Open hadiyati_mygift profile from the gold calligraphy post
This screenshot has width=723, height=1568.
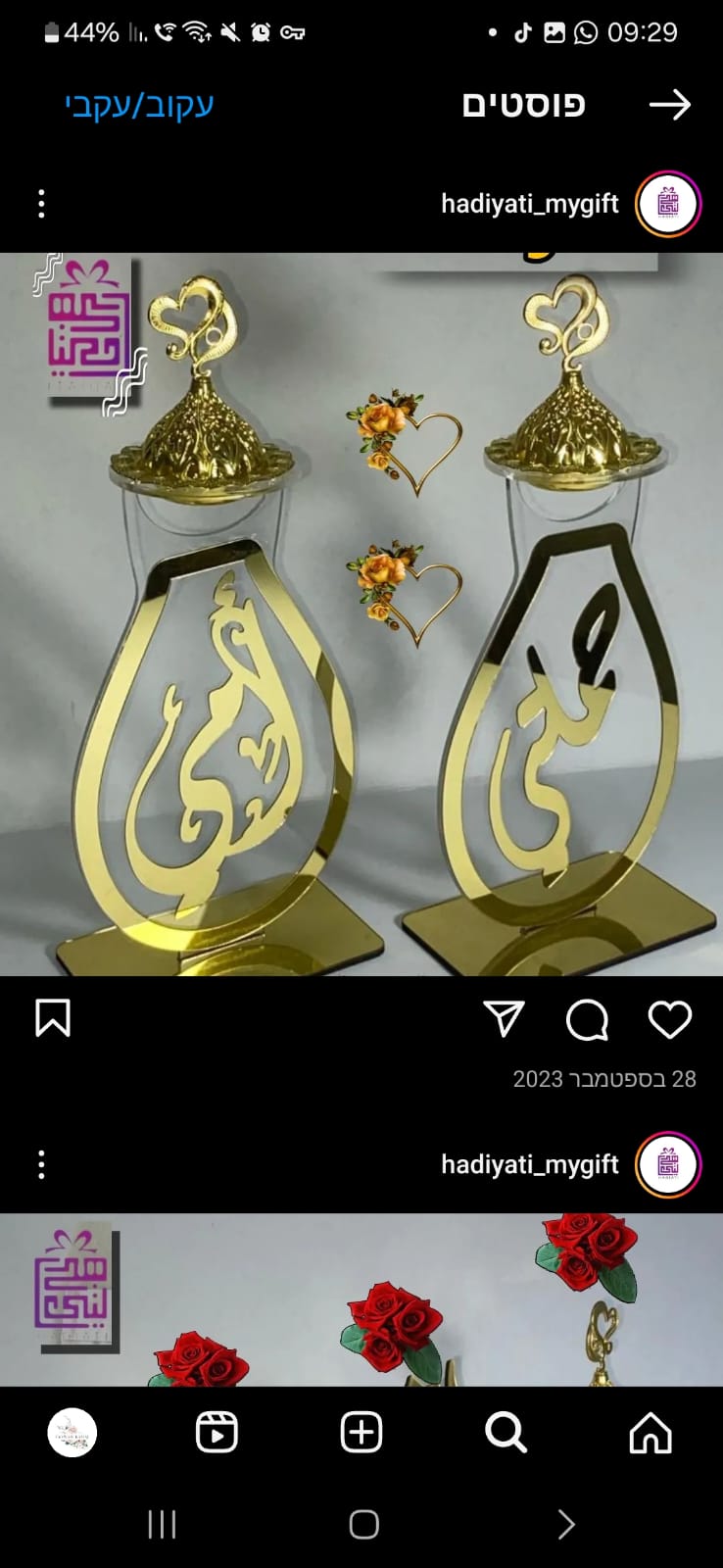[530, 204]
